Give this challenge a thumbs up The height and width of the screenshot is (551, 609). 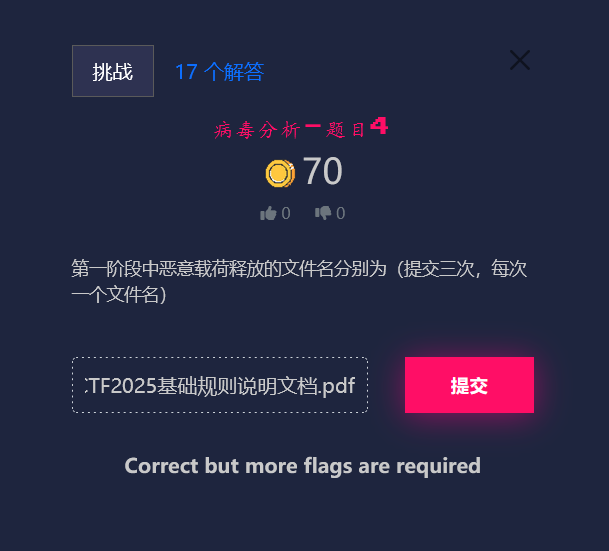point(268,213)
